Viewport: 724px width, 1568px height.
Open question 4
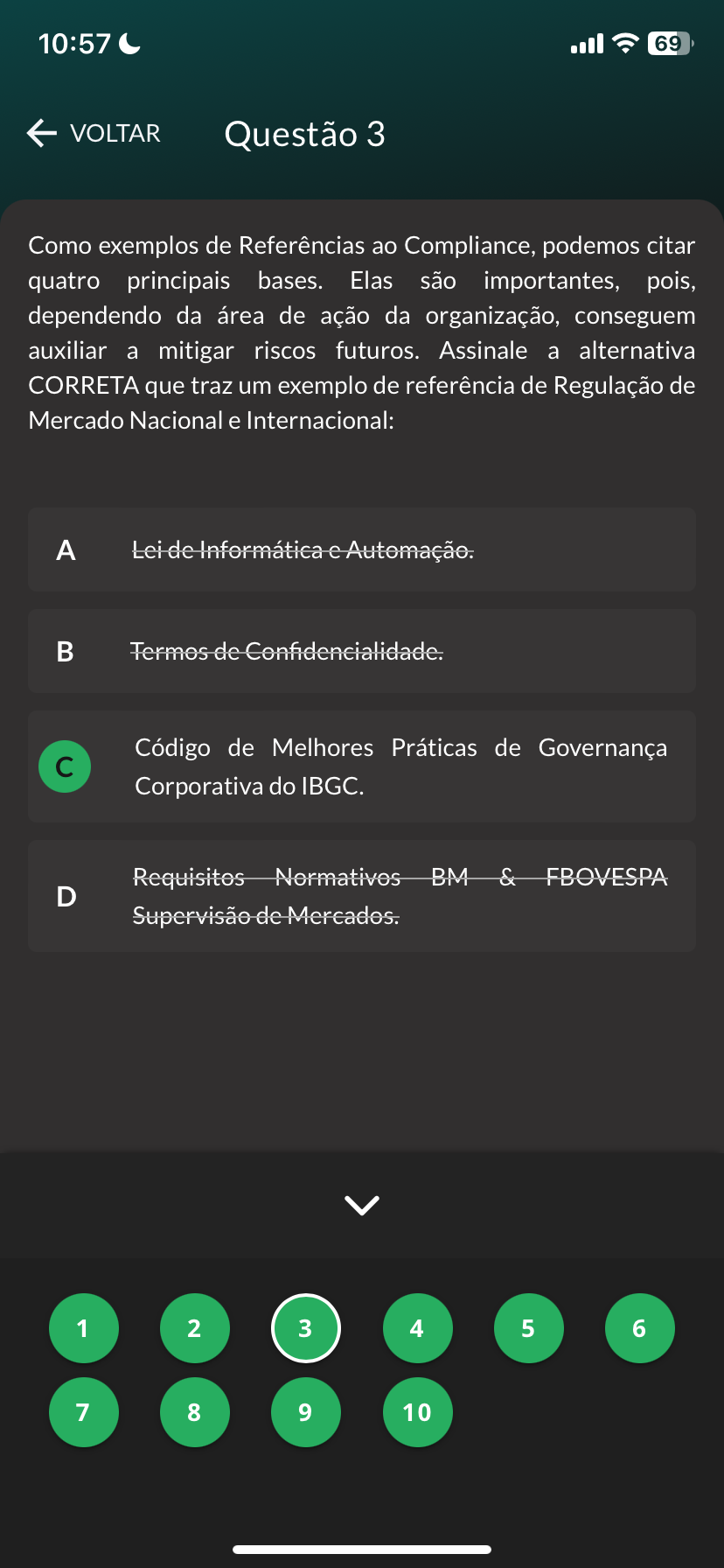[x=417, y=1328]
